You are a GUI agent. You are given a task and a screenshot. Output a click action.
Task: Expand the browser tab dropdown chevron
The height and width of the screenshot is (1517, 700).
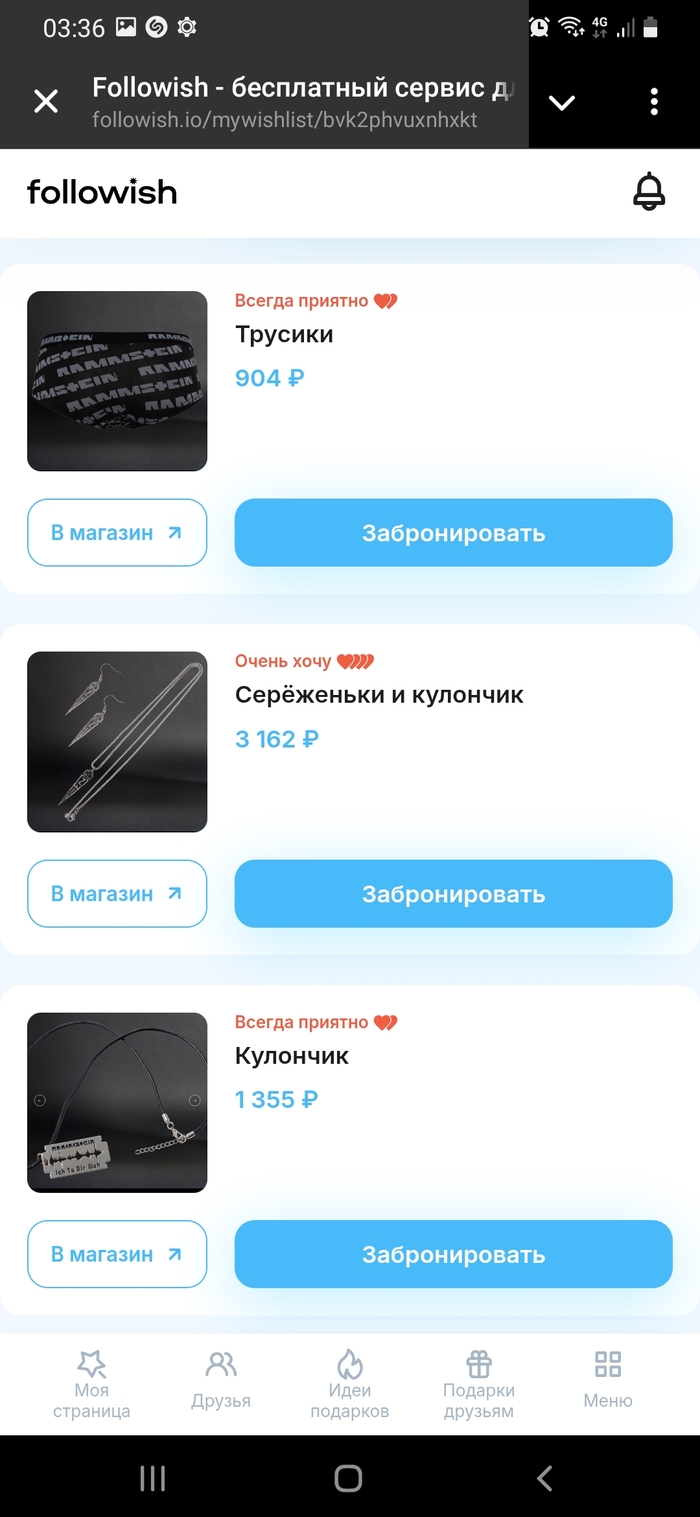562,102
